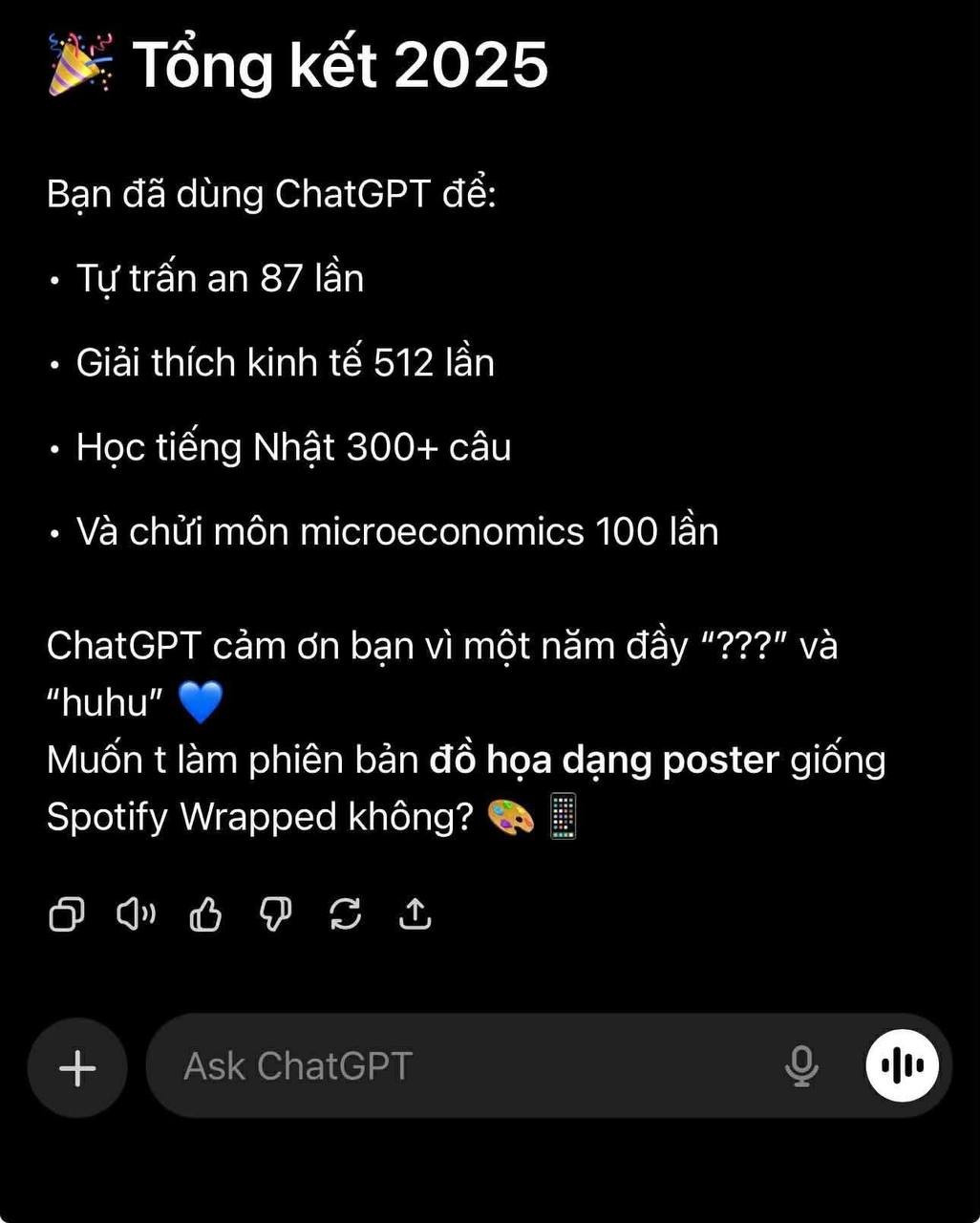
Task: Start microphone dictation
Action: coord(801,1066)
